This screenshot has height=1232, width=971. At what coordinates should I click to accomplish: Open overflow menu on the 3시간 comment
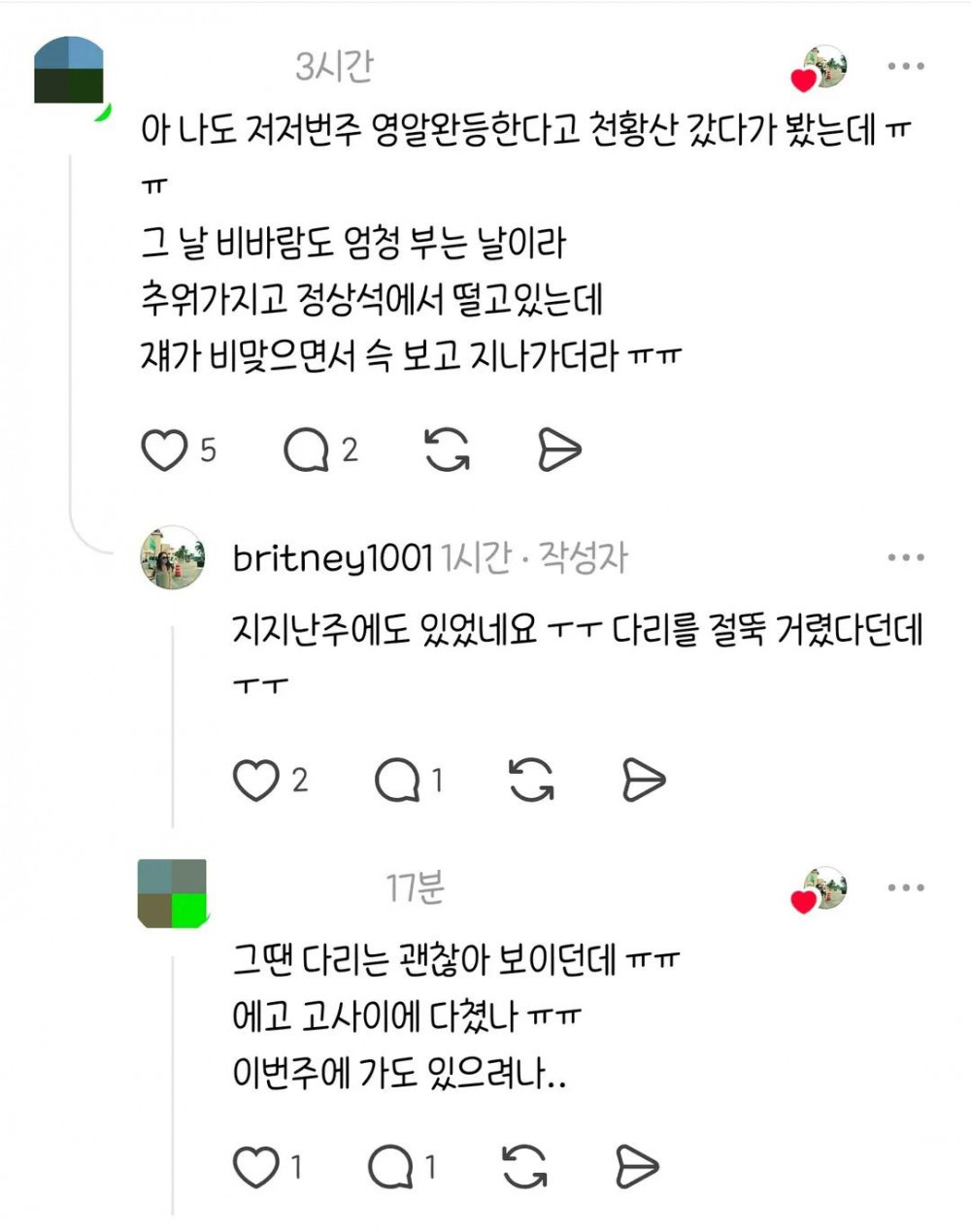[906, 66]
